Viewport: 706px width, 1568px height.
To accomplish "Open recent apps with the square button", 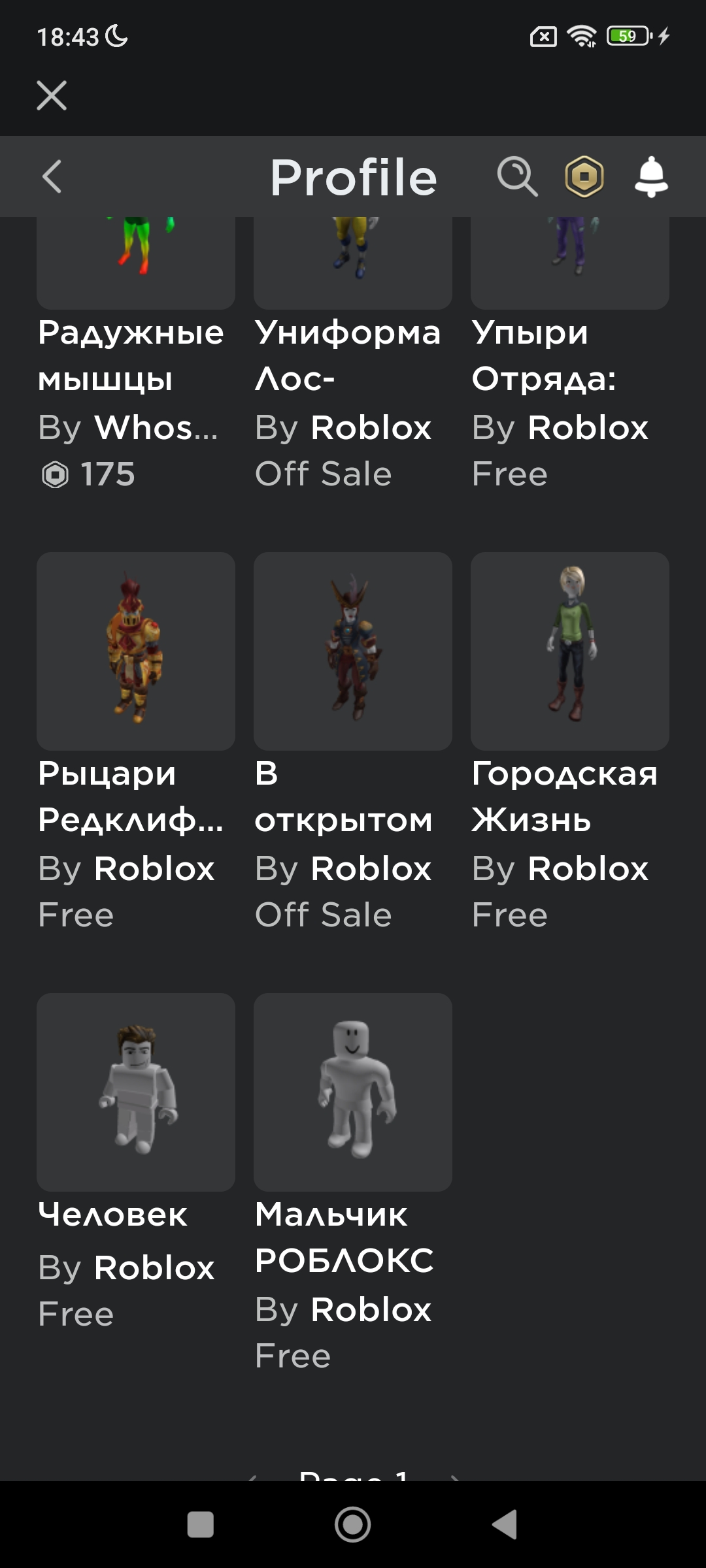I will click(x=201, y=1525).
